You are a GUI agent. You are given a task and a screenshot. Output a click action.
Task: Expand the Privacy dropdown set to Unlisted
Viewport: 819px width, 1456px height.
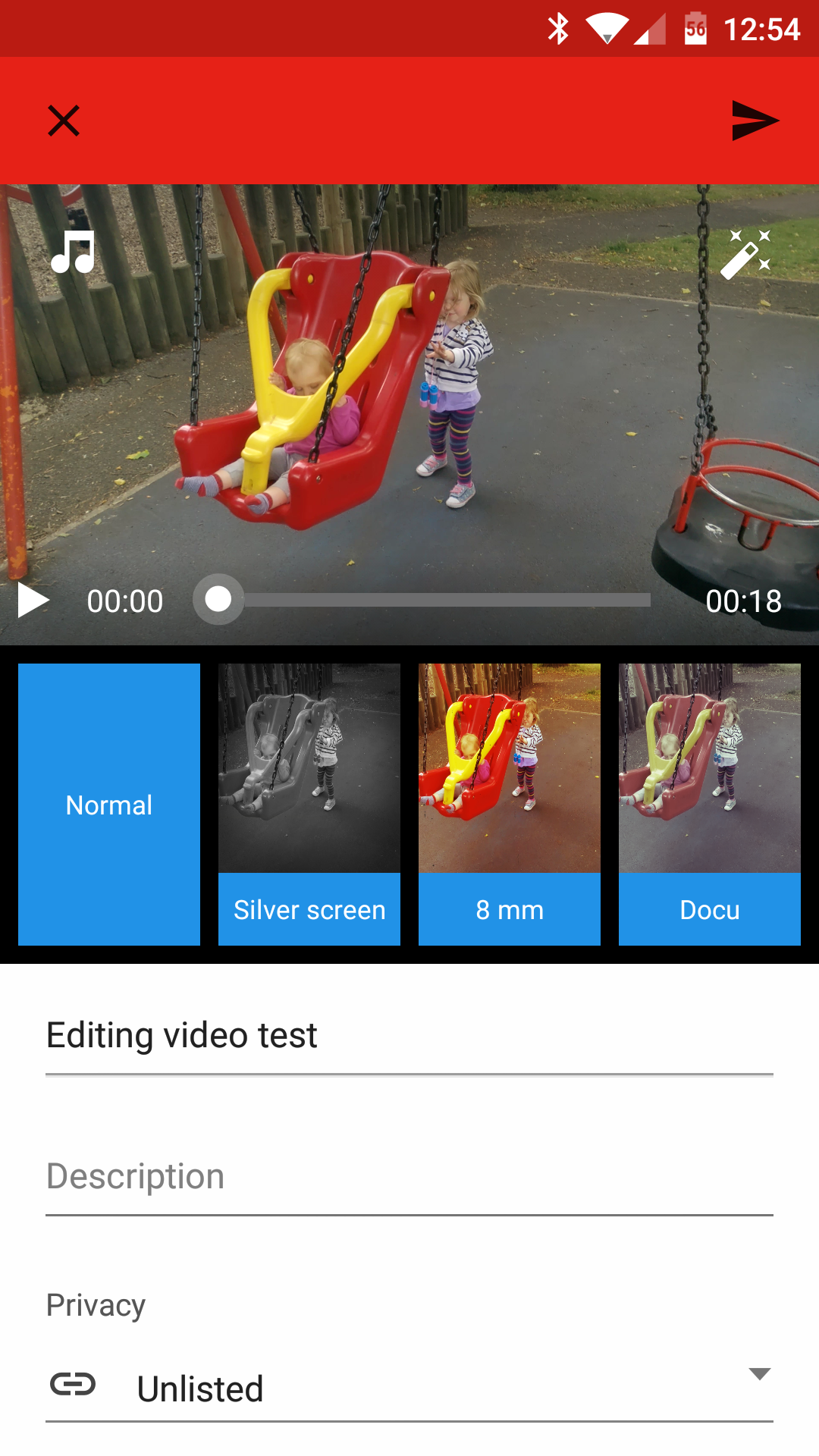pos(409,1388)
